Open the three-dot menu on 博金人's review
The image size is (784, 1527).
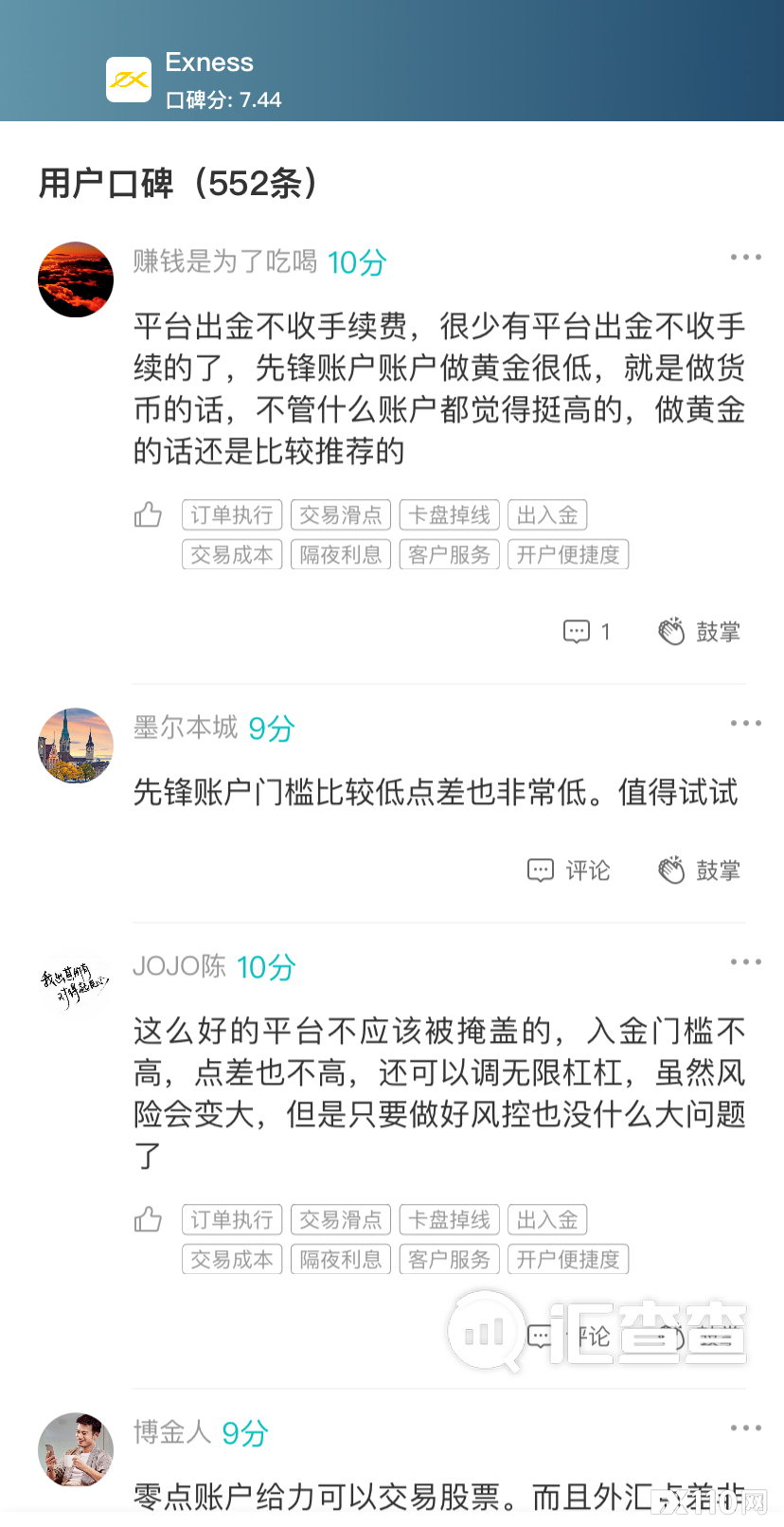pos(746,1428)
